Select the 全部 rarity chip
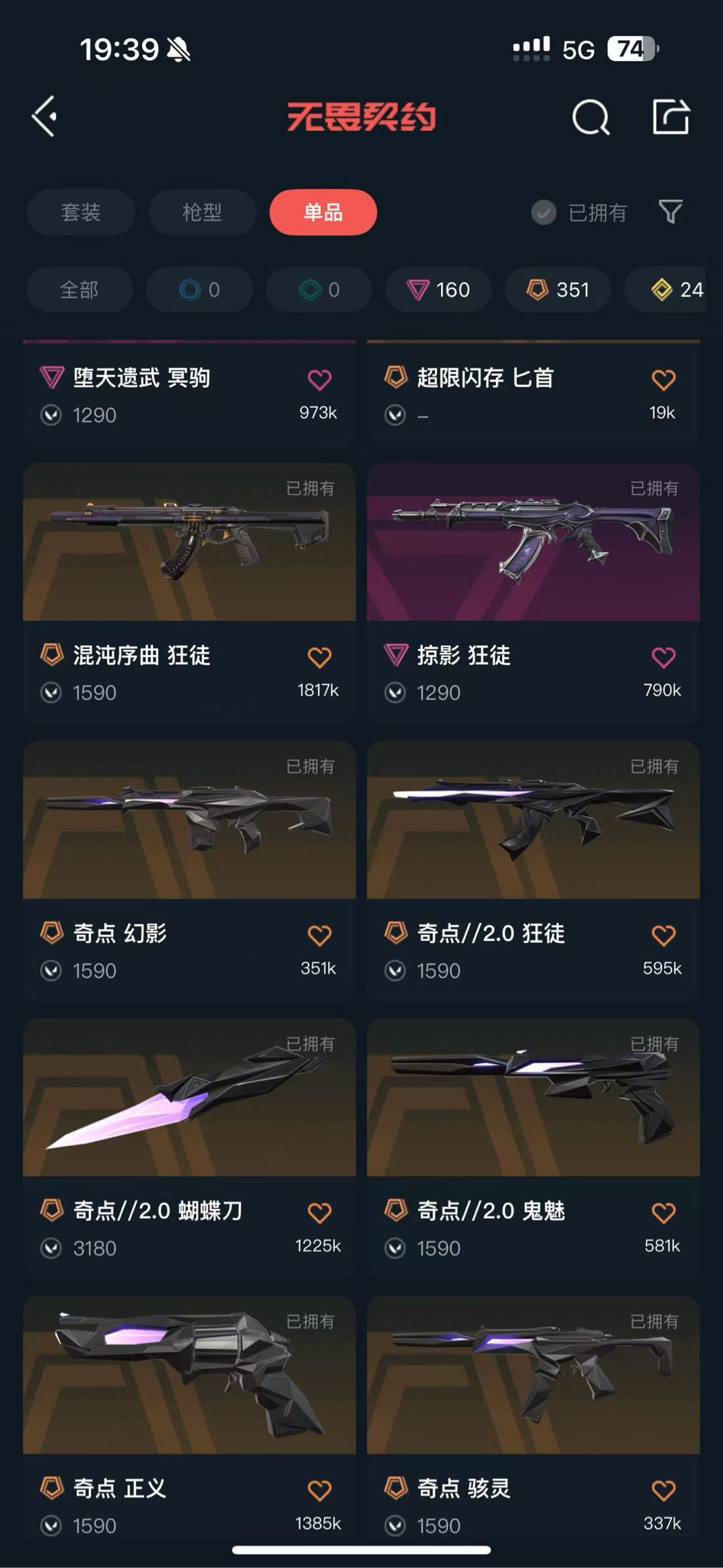723x1568 pixels. 79,289
